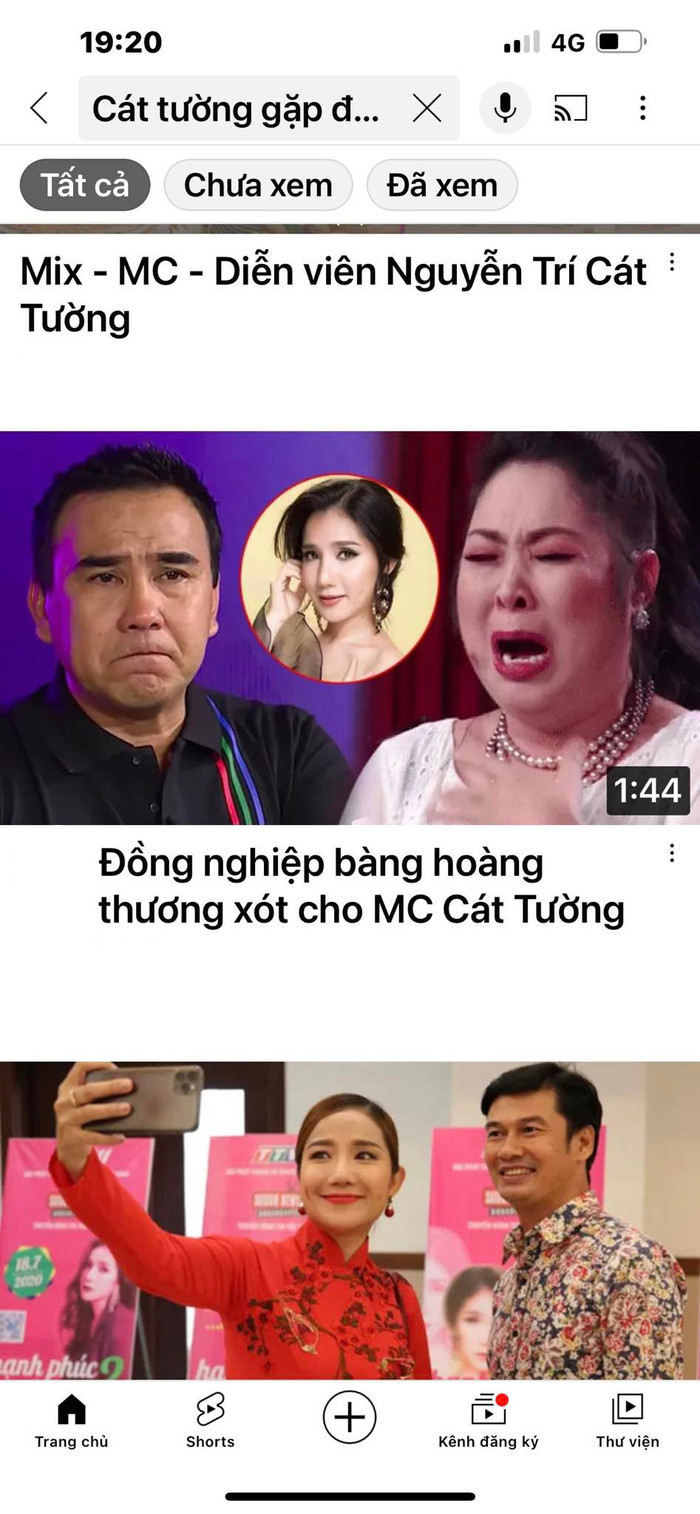Go to Trang chủ tab
The image size is (700, 1514).
[x=71, y=1420]
